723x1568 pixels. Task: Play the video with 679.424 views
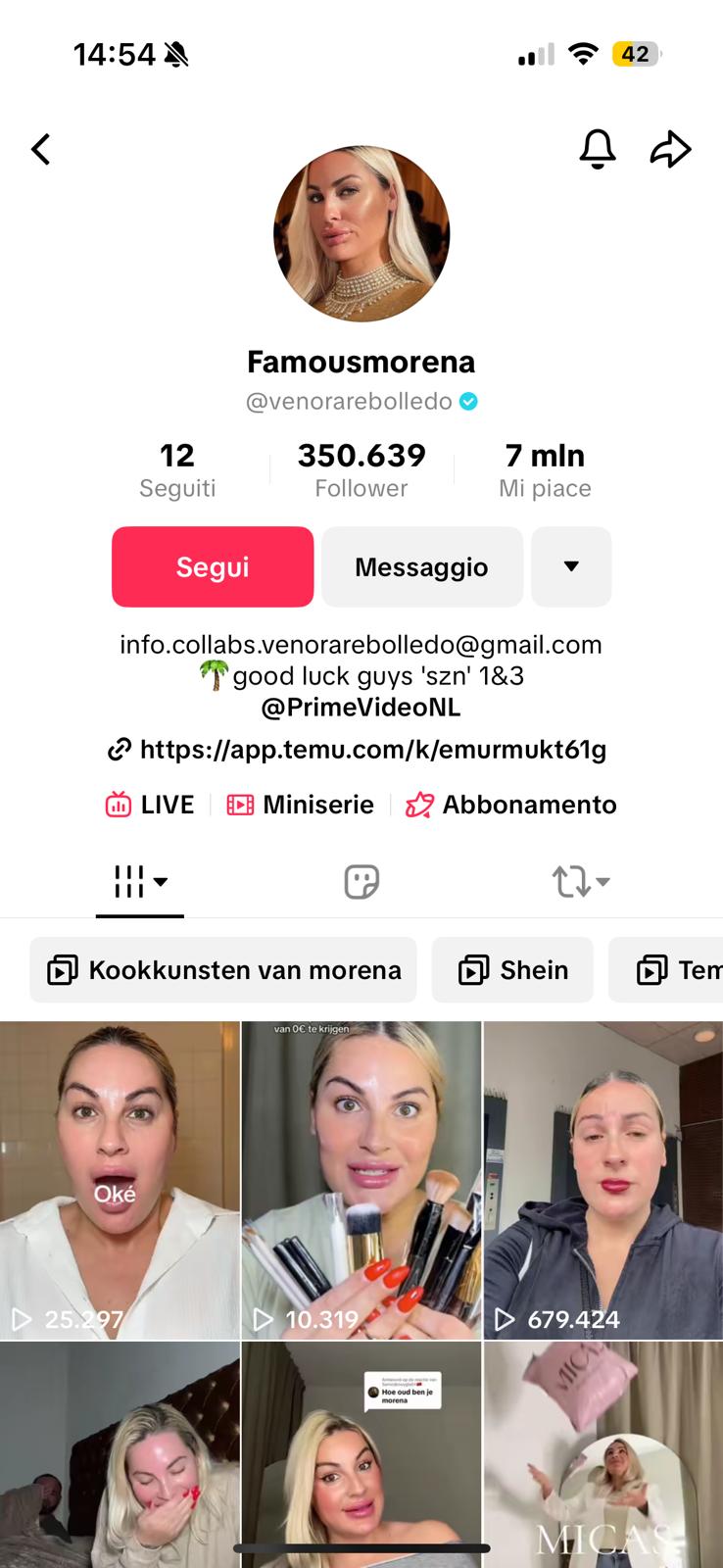pyautogui.click(x=603, y=1180)
